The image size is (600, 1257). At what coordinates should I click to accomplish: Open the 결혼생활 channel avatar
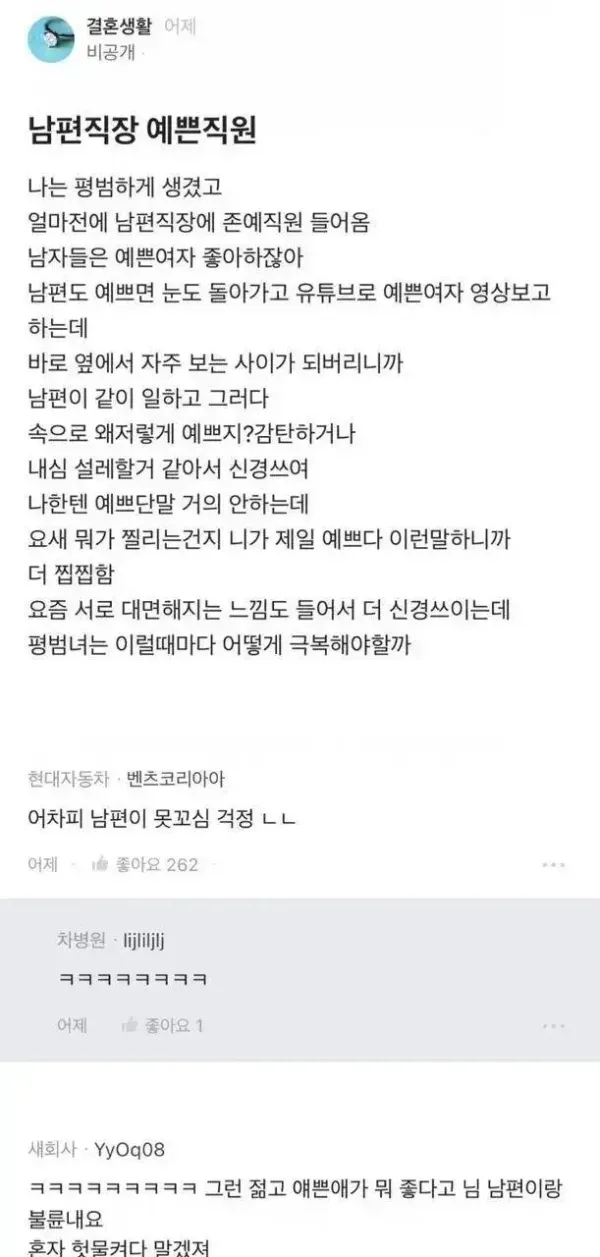[51, 39]
